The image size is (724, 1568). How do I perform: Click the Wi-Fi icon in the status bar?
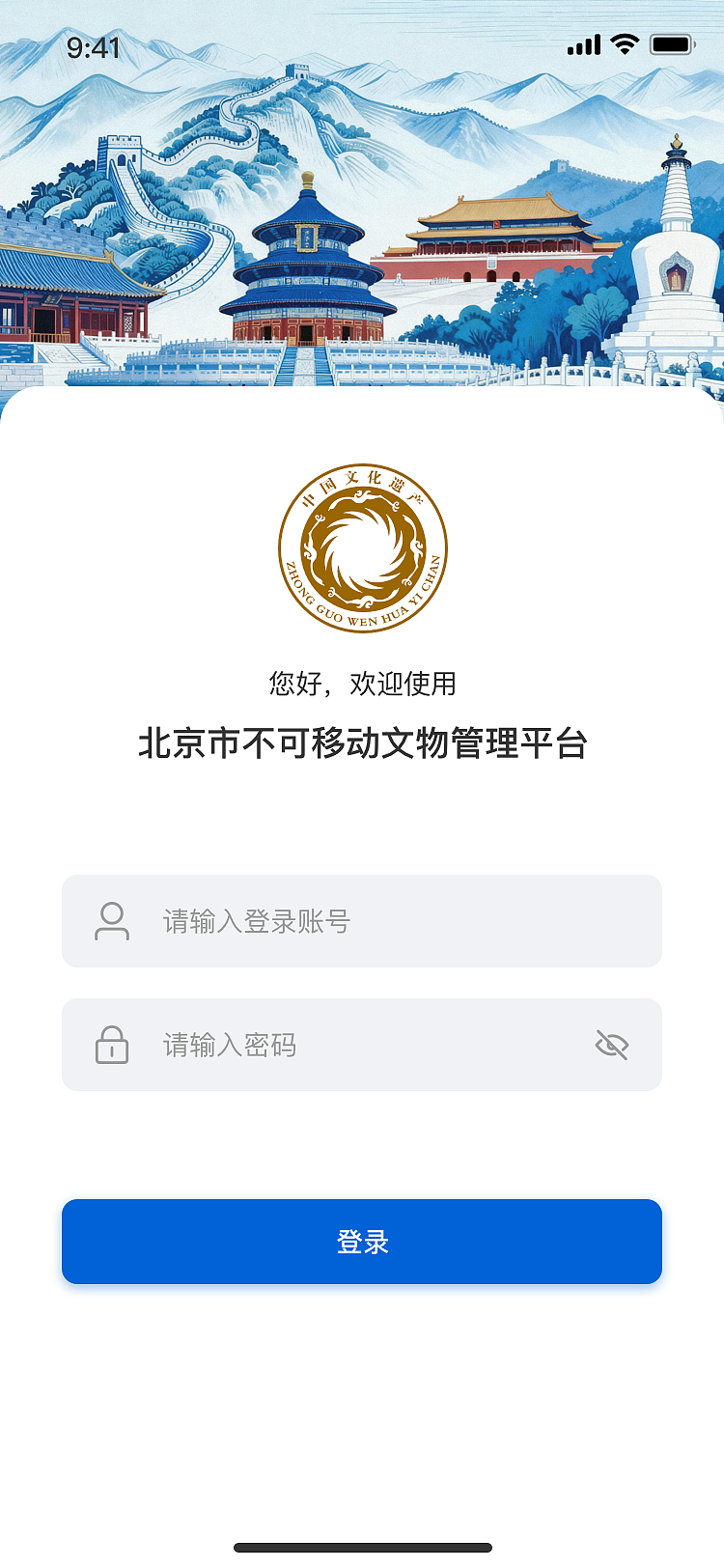(x=624, y=43)
